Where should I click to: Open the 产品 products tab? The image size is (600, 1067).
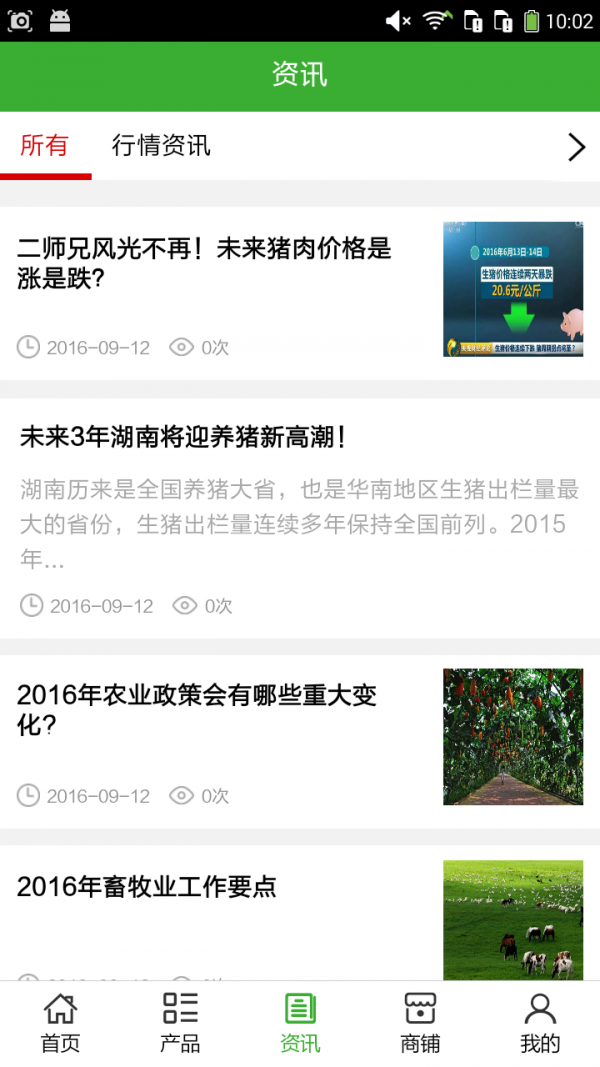(180, 1023)
